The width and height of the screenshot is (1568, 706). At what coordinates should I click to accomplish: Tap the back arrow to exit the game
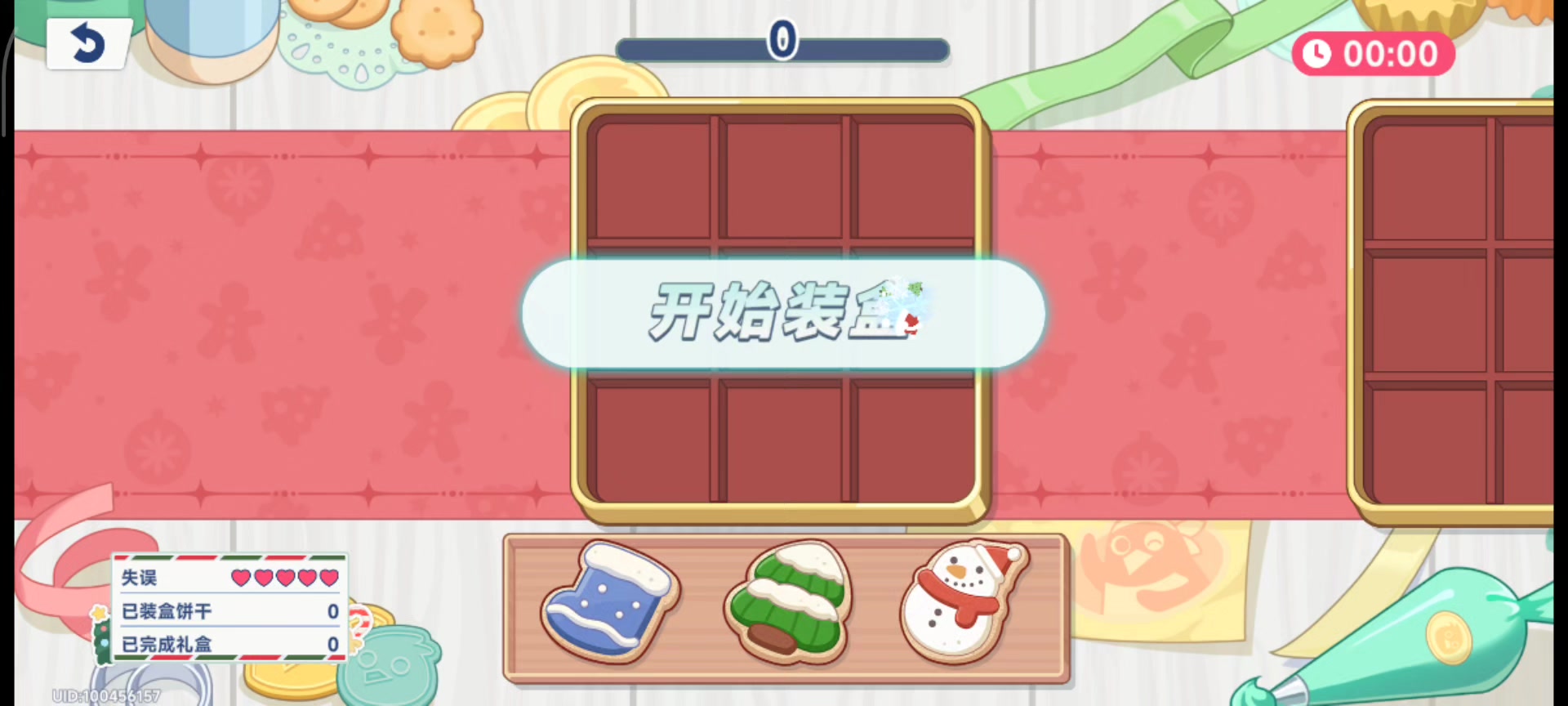(88, 42)
